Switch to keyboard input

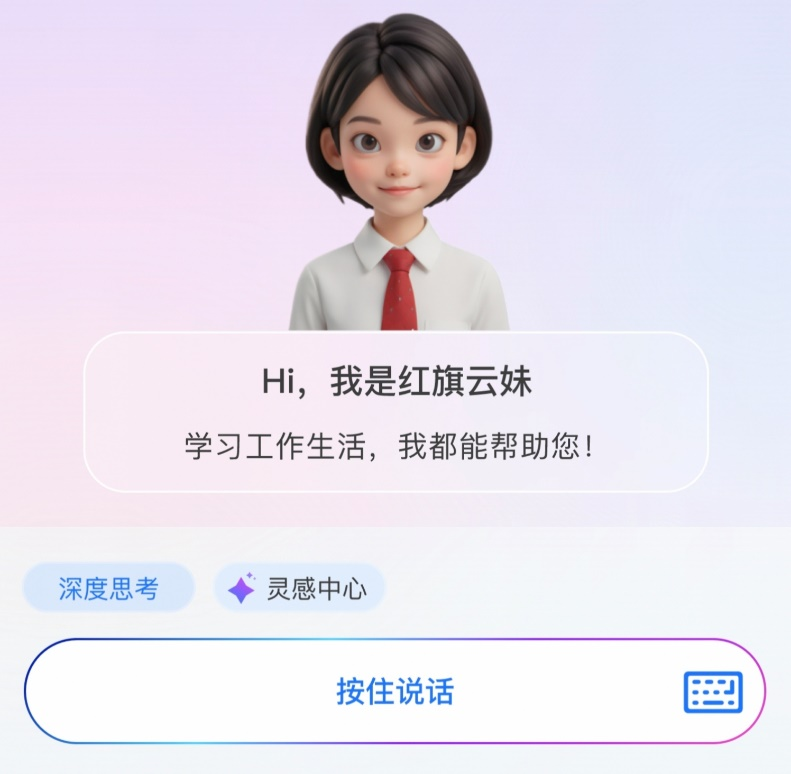[712, 692]
